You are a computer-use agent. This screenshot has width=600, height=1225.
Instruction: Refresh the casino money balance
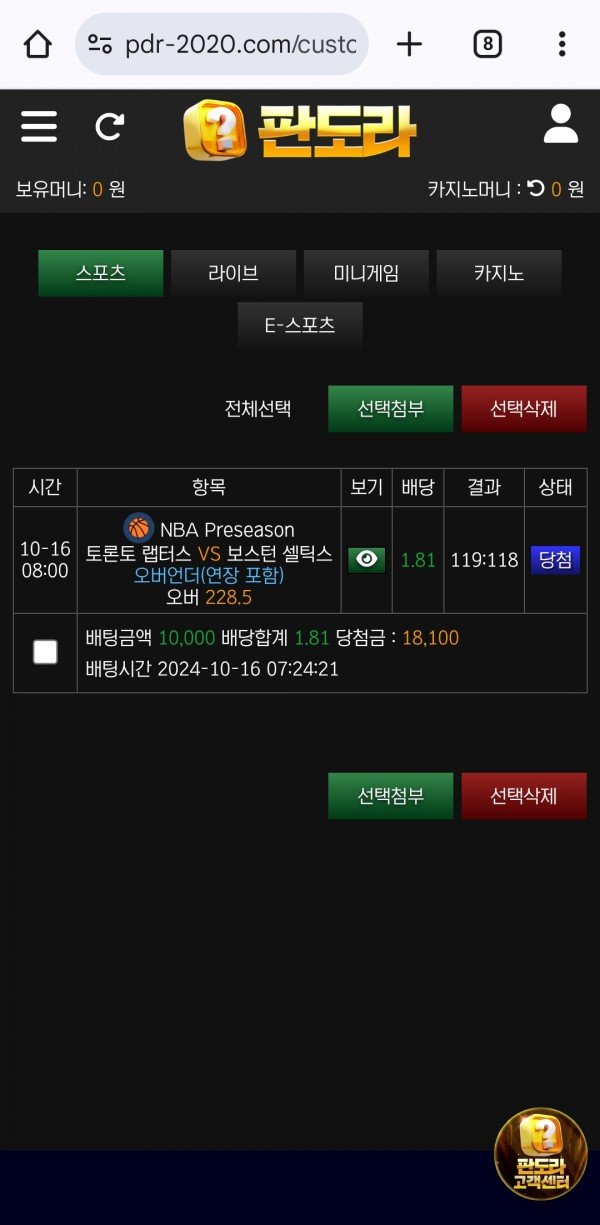tap(536, 188)
